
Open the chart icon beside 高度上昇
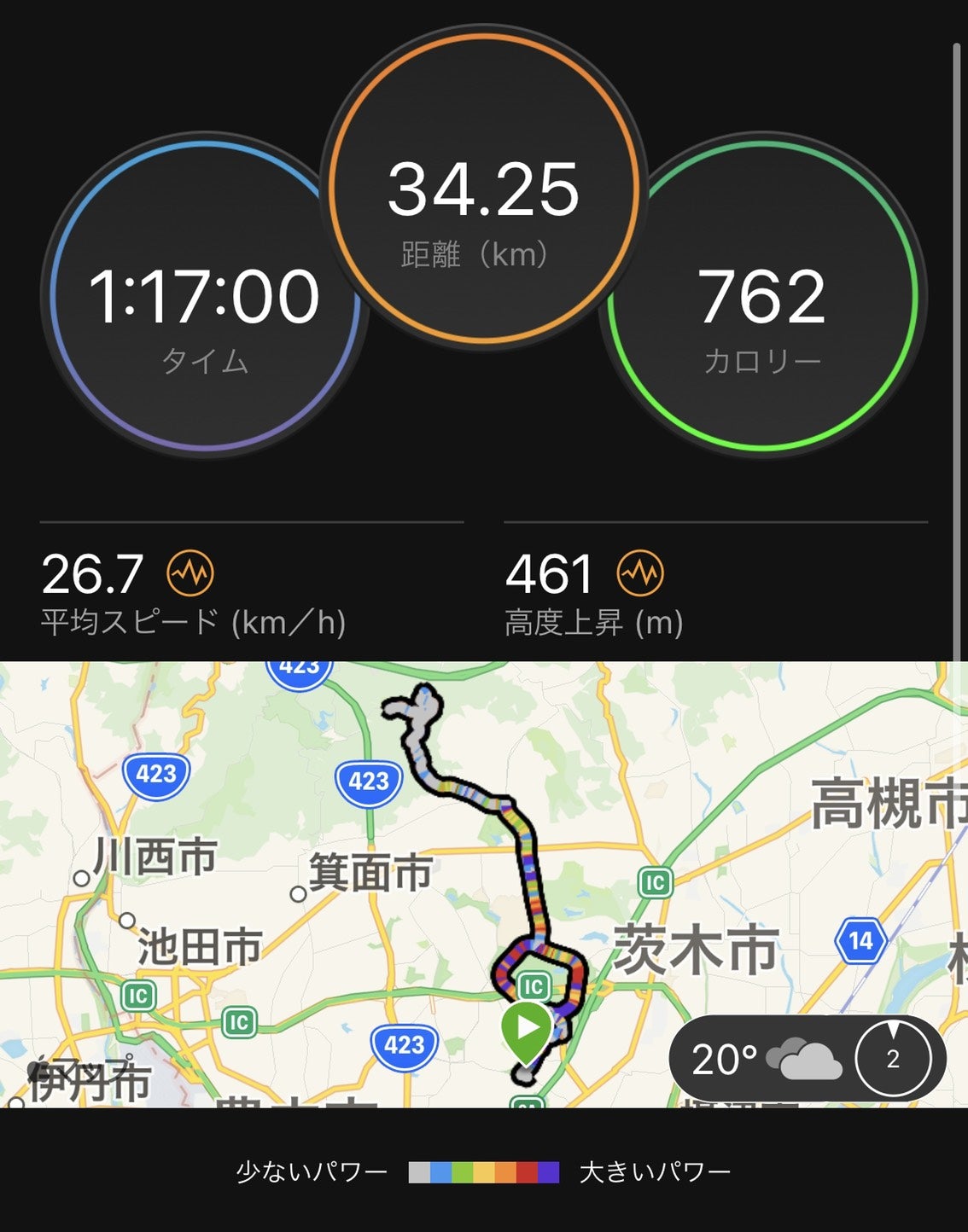coord(640,573)
